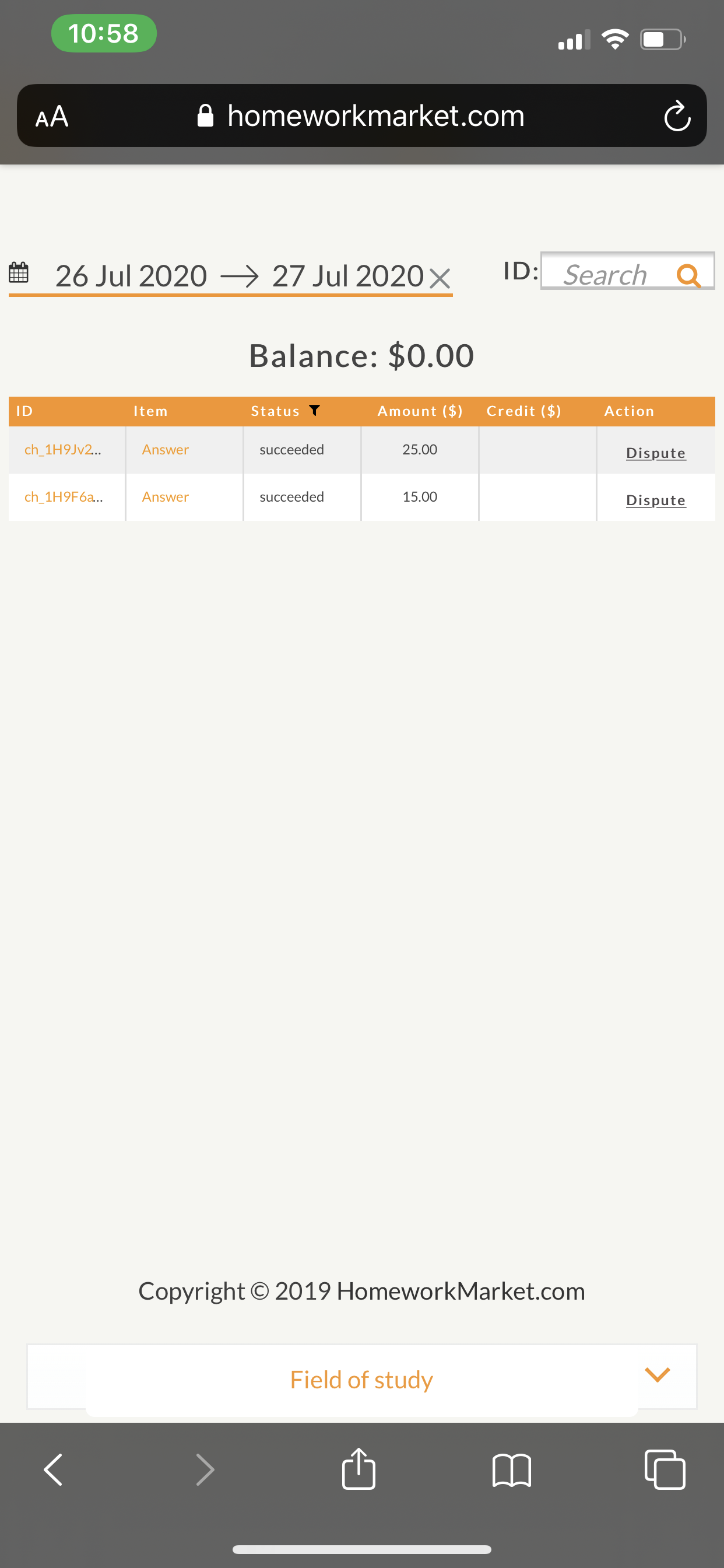Share this page
The width and height of the screenshot is (724, 1568).
point(359,1469)
